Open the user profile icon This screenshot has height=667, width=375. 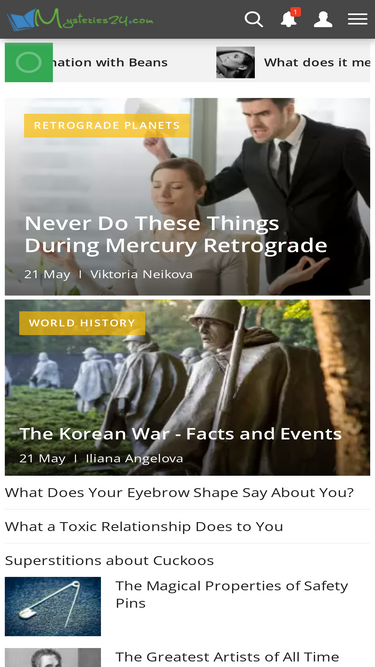point(323,20)
